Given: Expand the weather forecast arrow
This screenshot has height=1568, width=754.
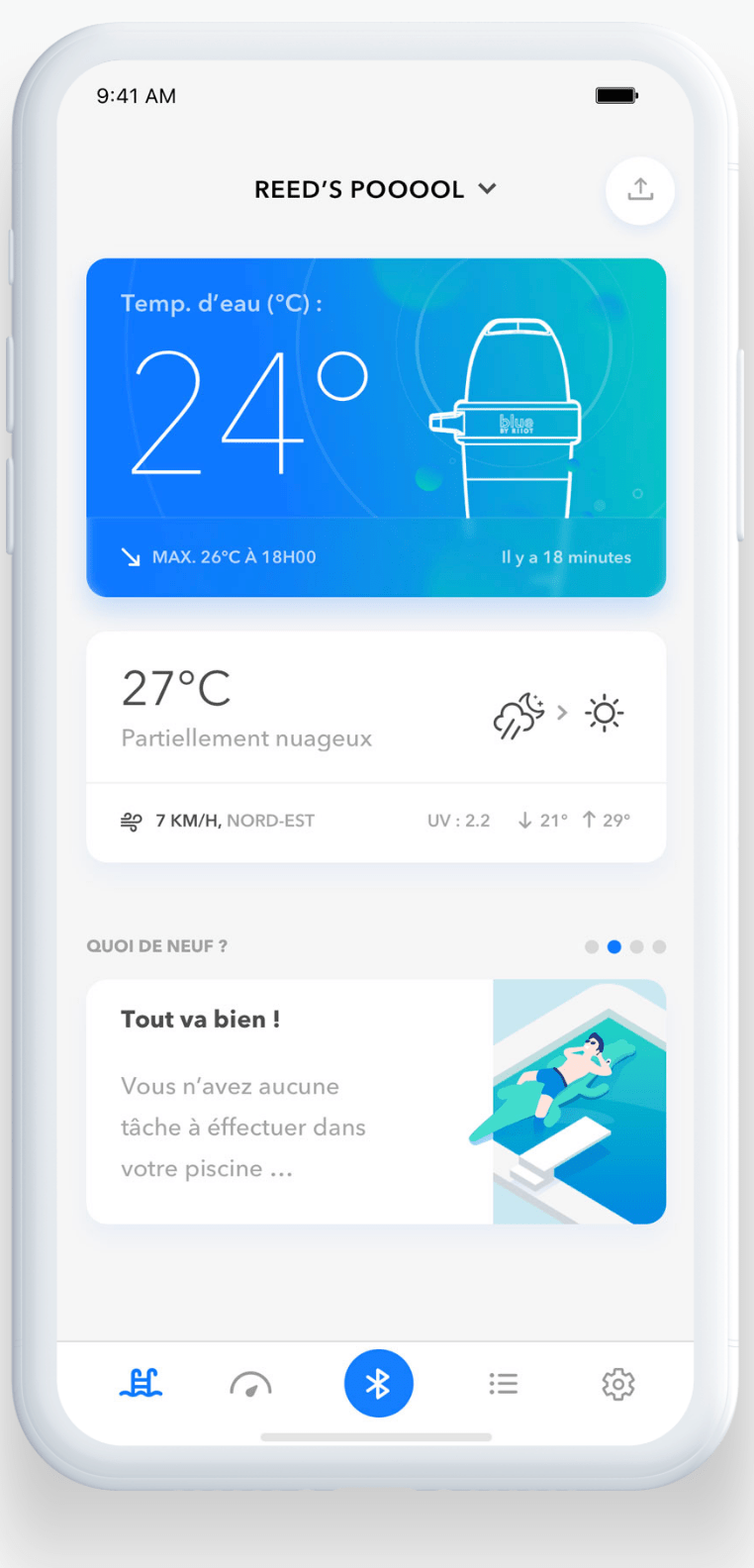Looking at the screenshot, I should point(561,712).
